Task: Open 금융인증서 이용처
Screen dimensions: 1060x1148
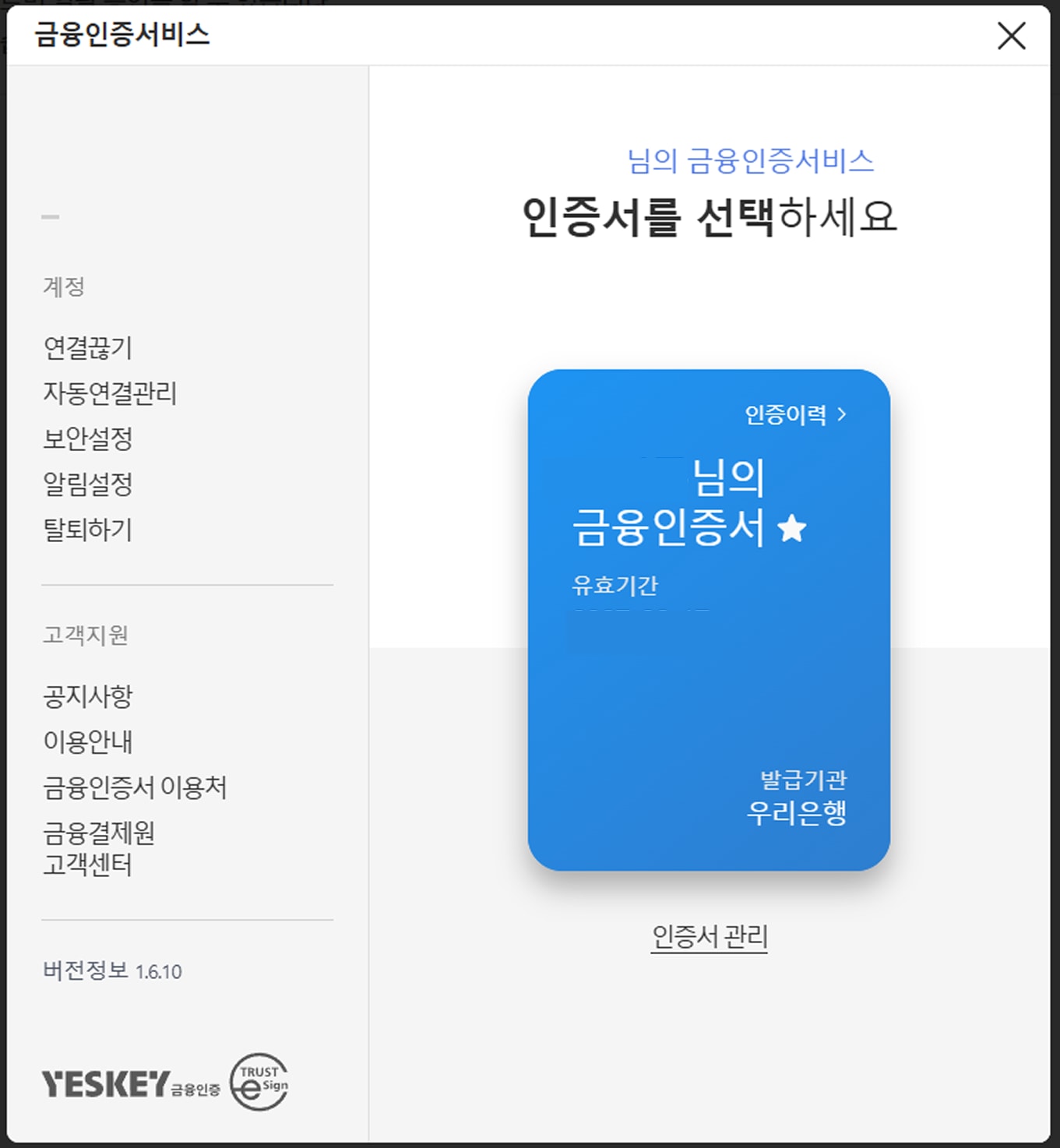Action: (x=135, y=787)
